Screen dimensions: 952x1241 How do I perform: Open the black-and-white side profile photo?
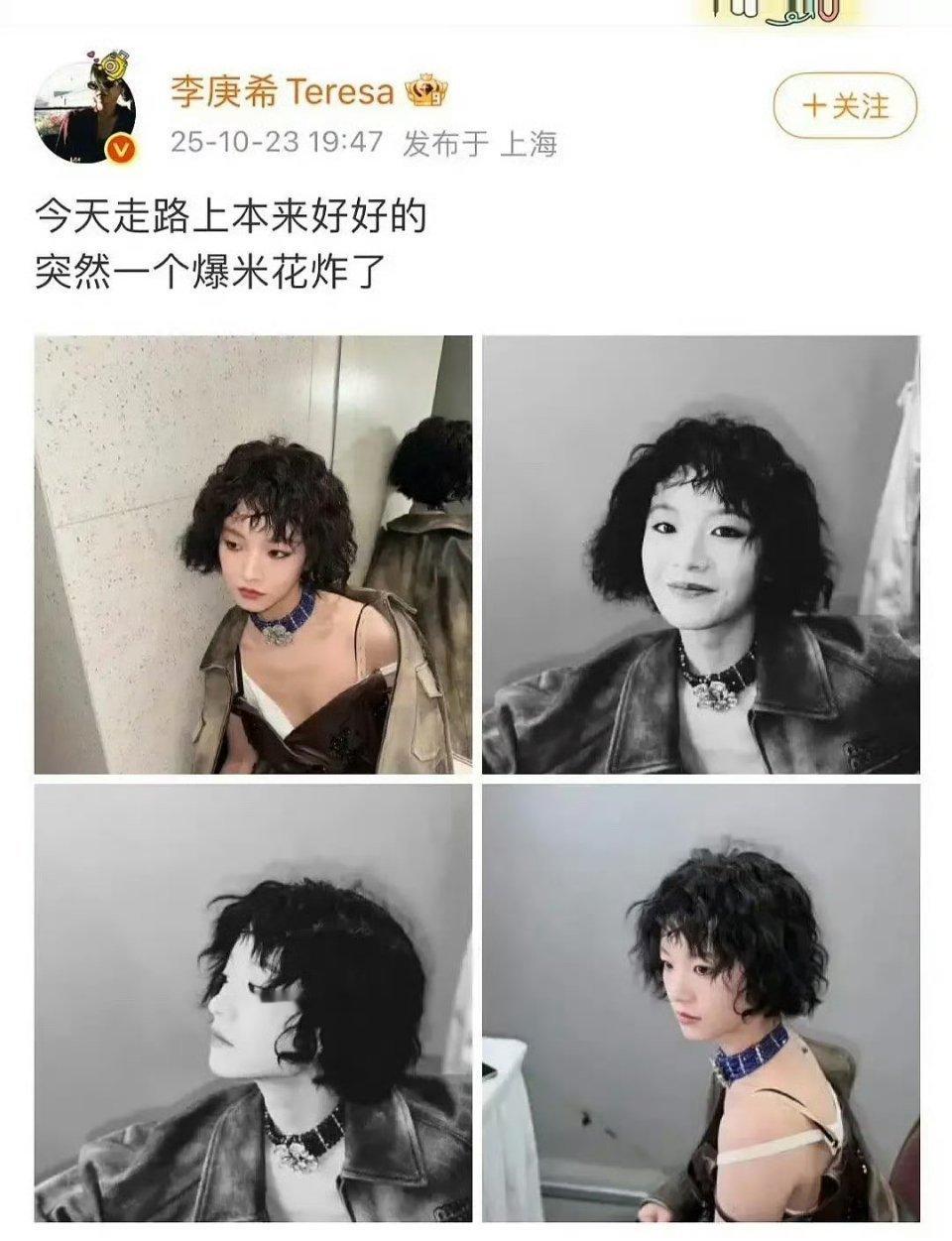tap(253, 1003)
